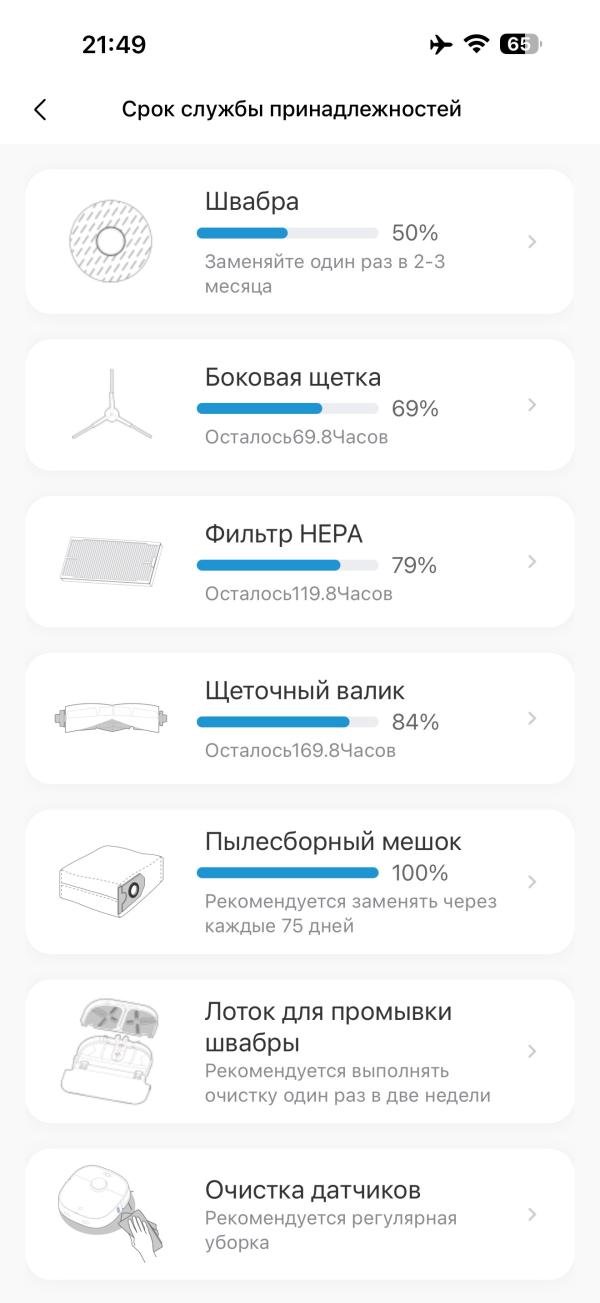Open the Боковая щетка row
The image size is (600, 1303).
[x=299, y=405]
